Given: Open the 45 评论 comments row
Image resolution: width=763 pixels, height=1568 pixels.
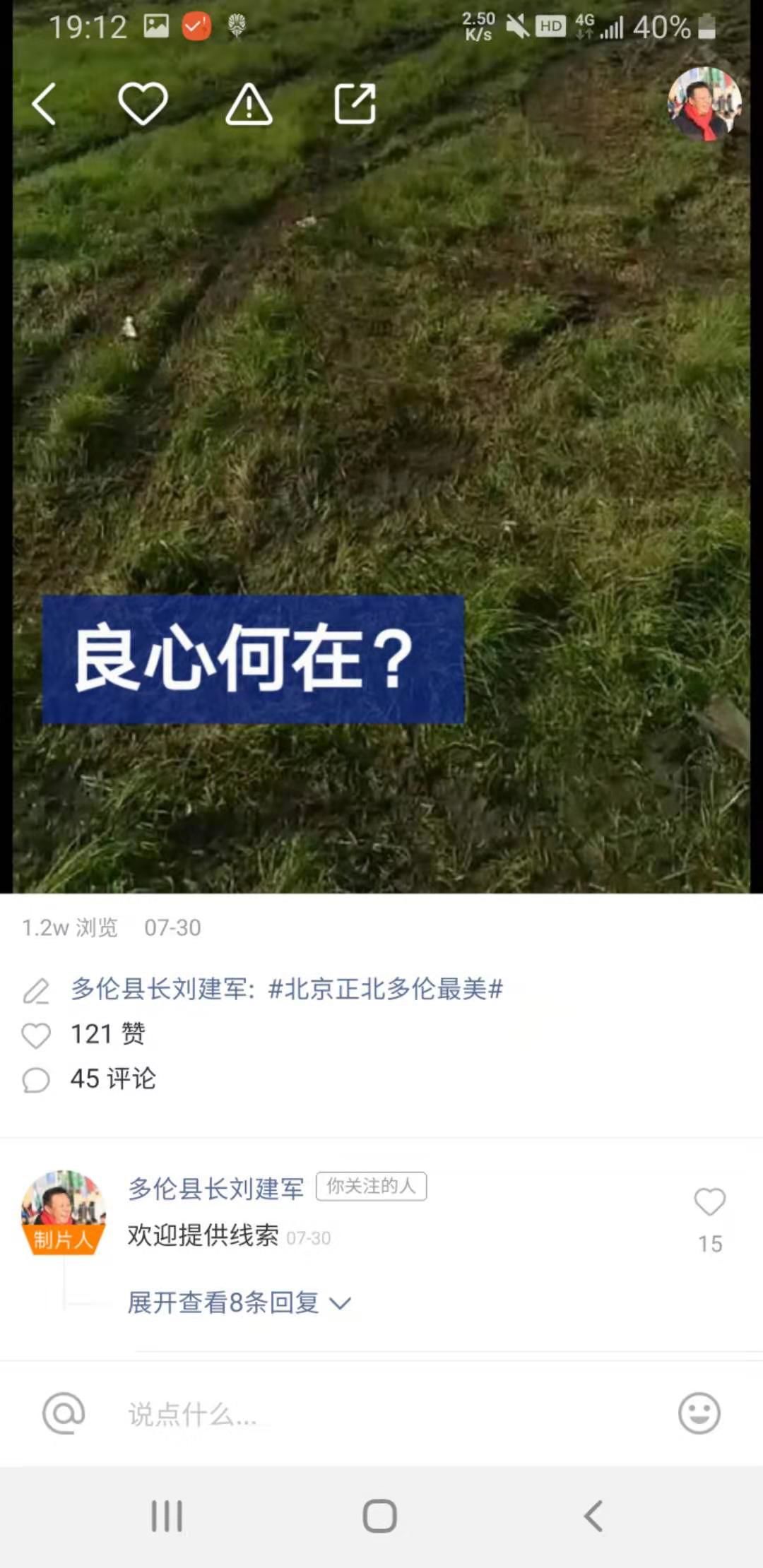Looking at the screenshot, I should (x=113, y=1079).
